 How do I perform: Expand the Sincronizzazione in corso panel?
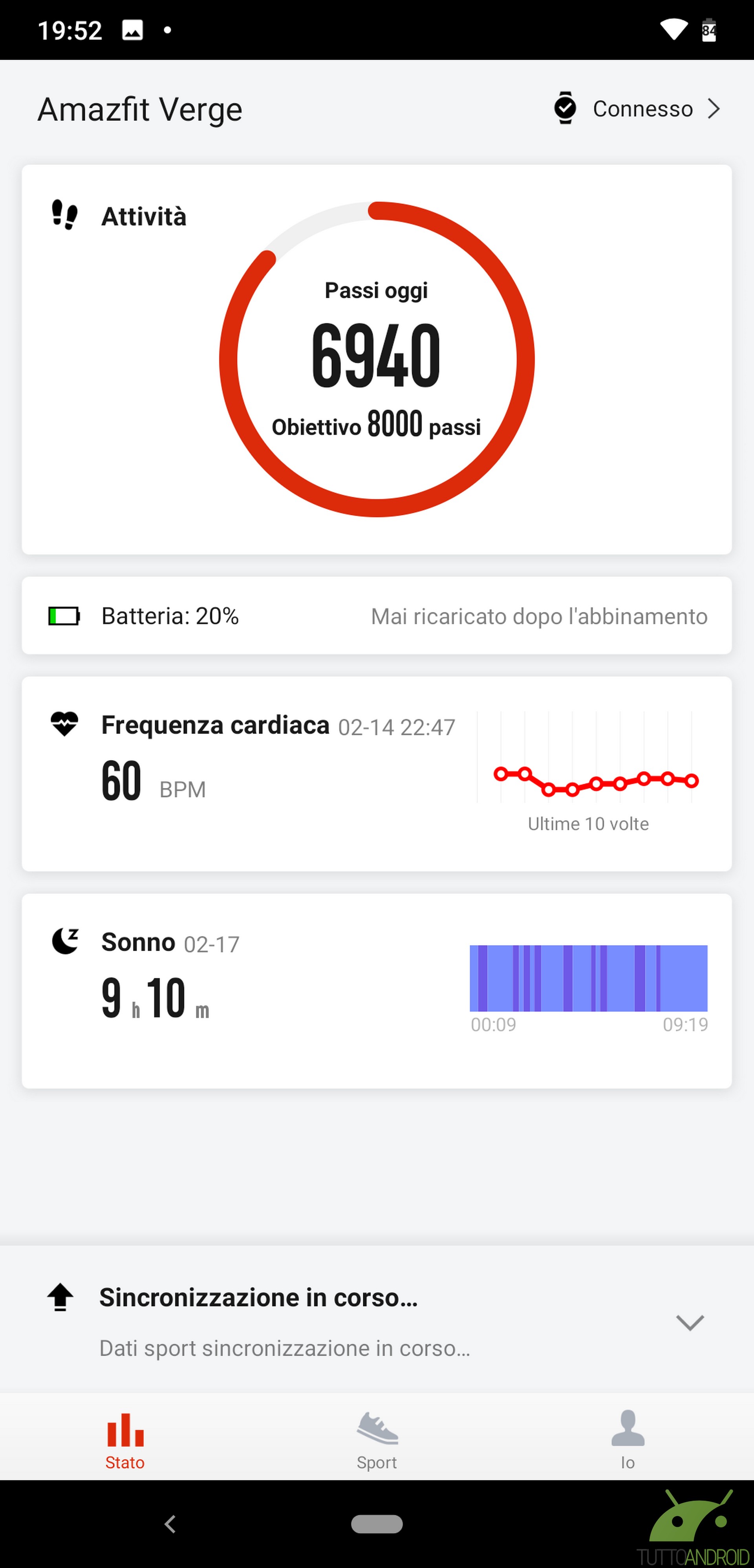(x=690, y=1322)
